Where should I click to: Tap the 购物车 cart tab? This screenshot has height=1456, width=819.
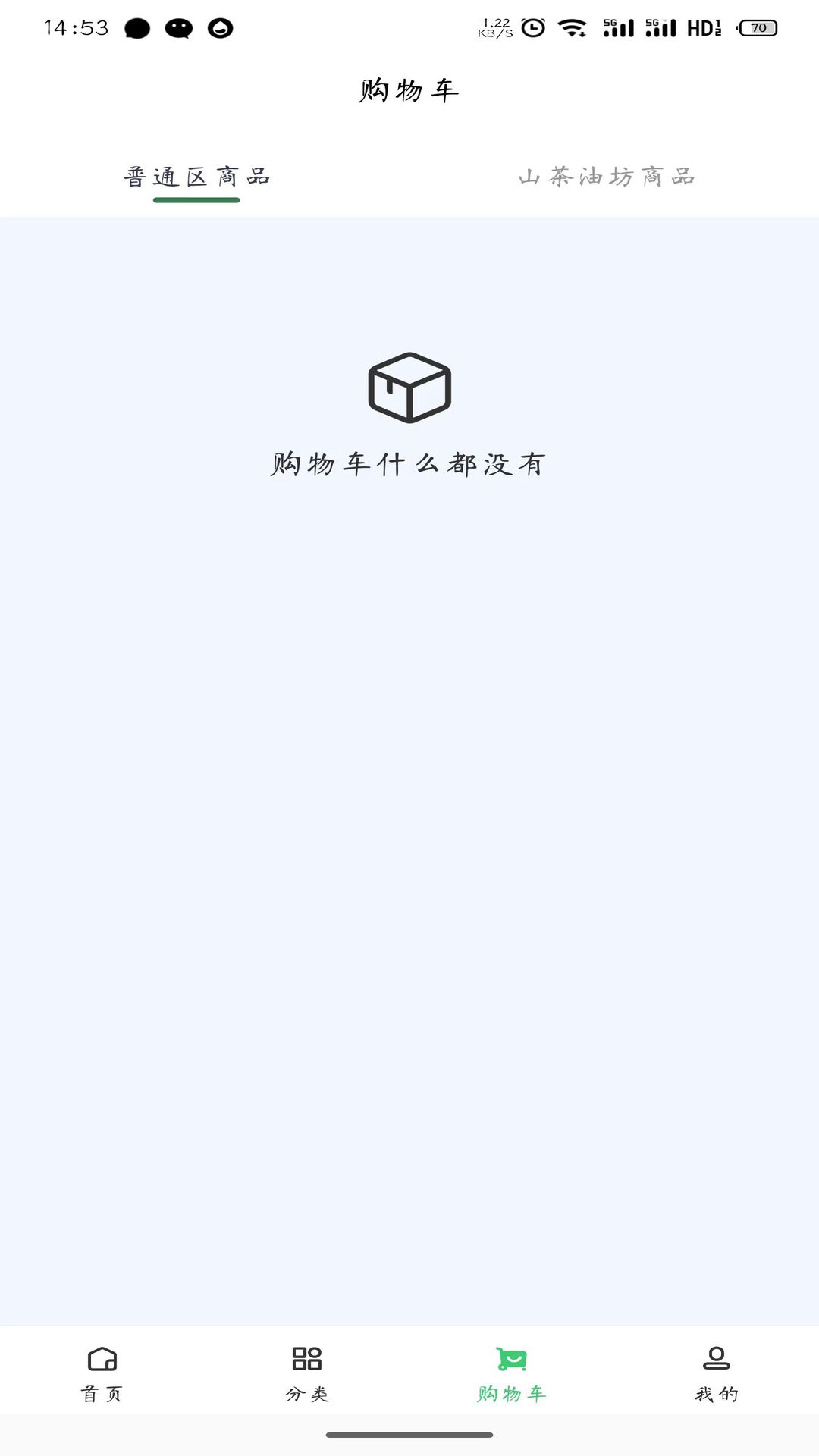(x=512, y=1374)
